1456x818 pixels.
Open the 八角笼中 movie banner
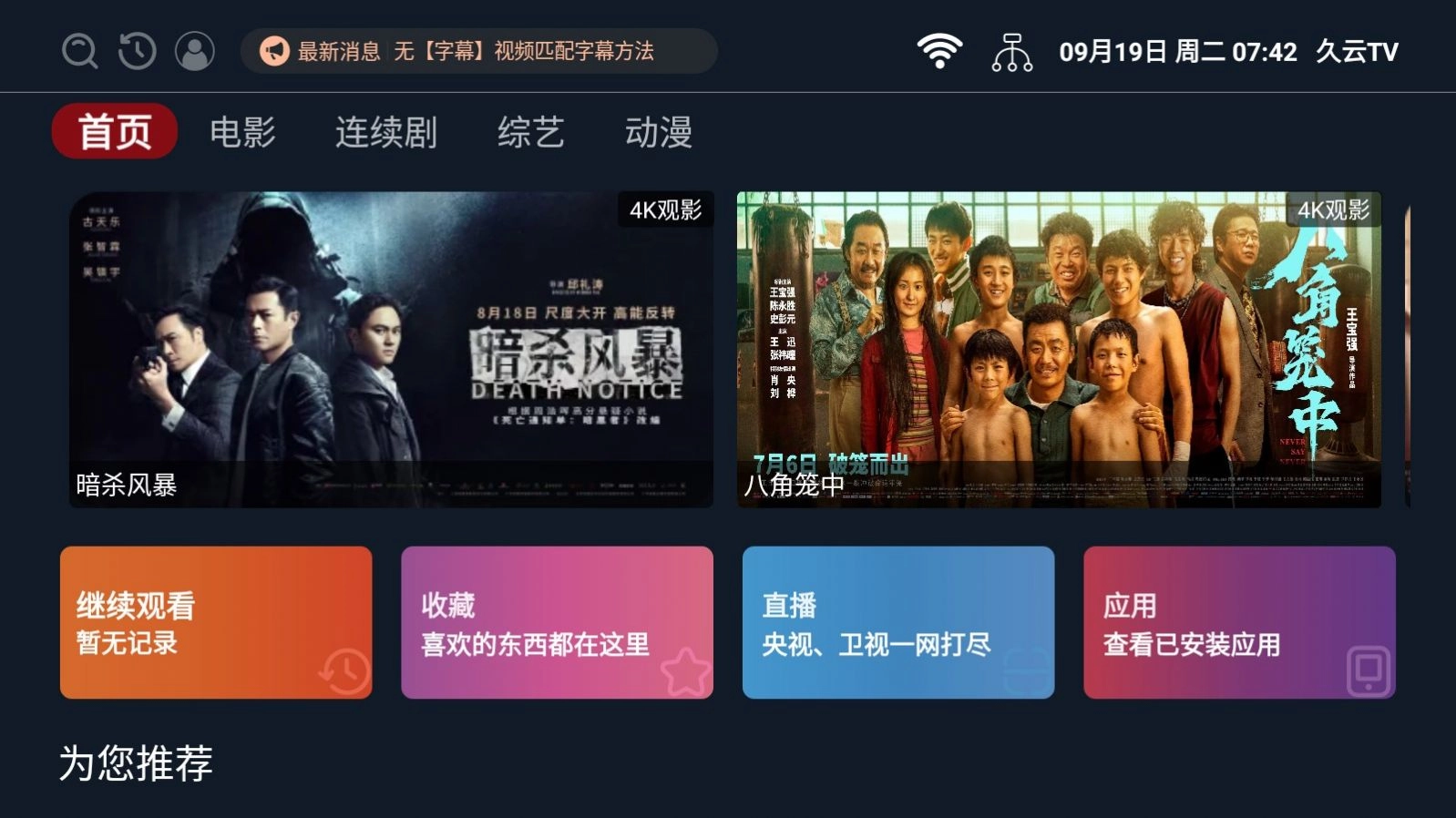[1059, 349]
